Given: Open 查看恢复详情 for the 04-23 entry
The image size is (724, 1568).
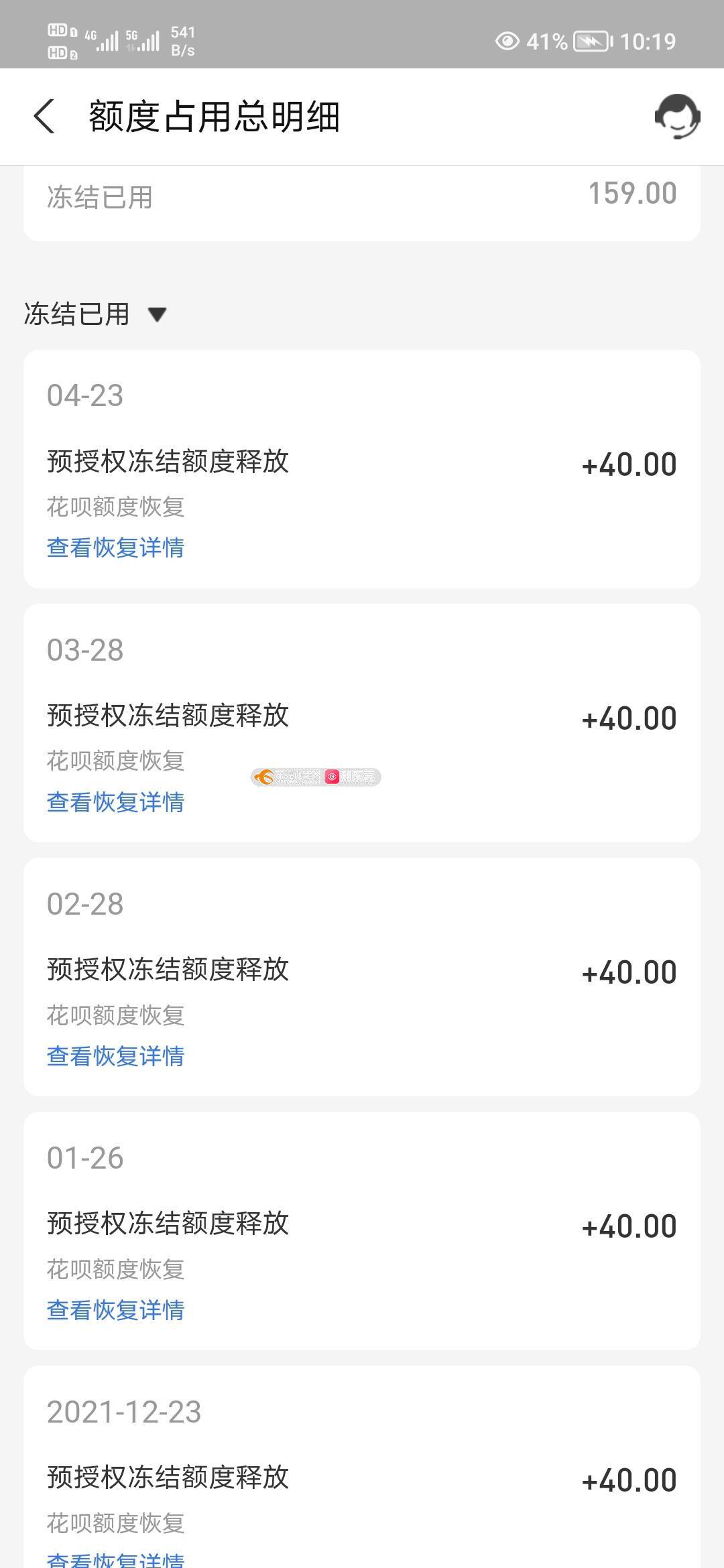Looking at the screenshot, I should (x=115, y=547).
